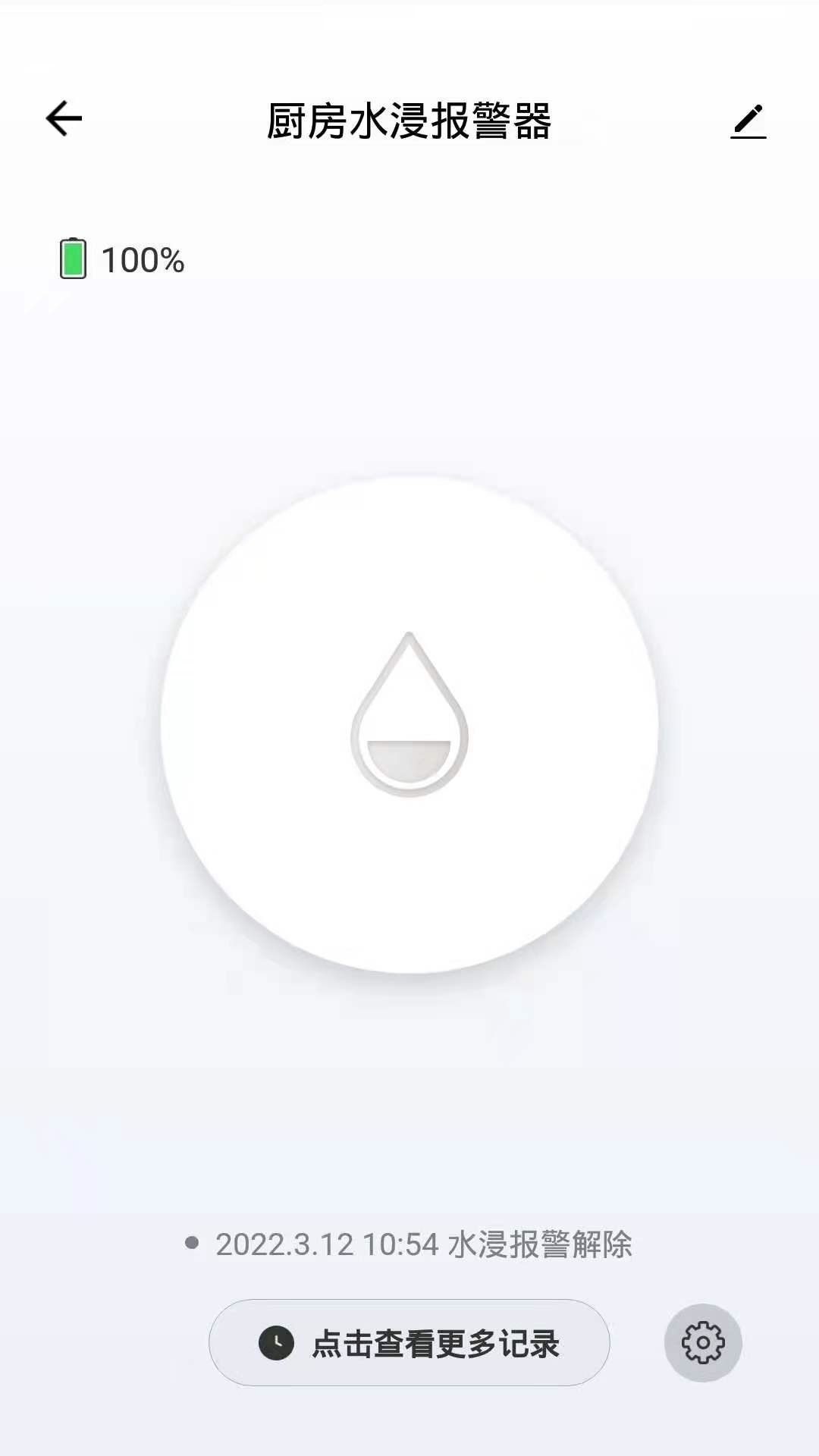Image resolution: width=819 pixels, height=1456 pixels.
Task: Tap the green battery icon
Action: pyautogui.click(x=74, y=259)
